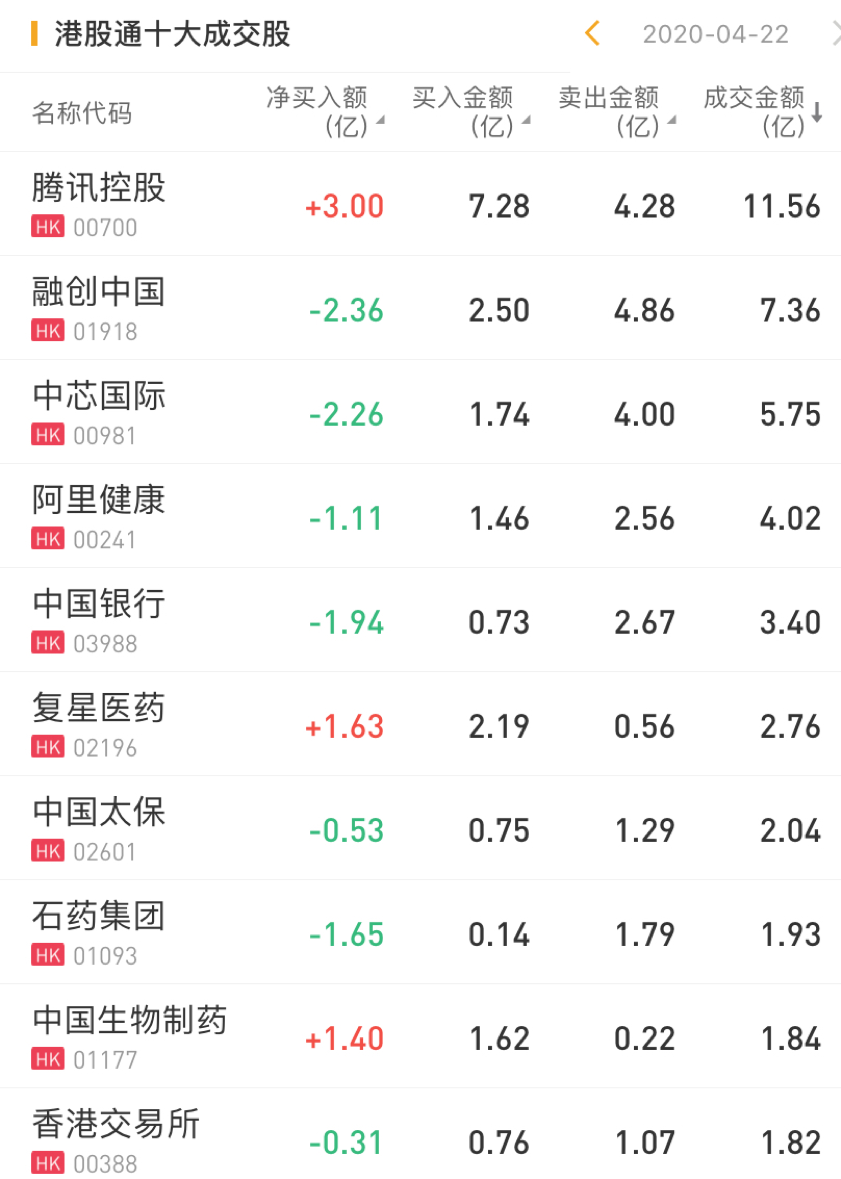Viewport: 841px width, 1179px height.
Task: Open 中国银行 stock details
Action: (99, 620)
